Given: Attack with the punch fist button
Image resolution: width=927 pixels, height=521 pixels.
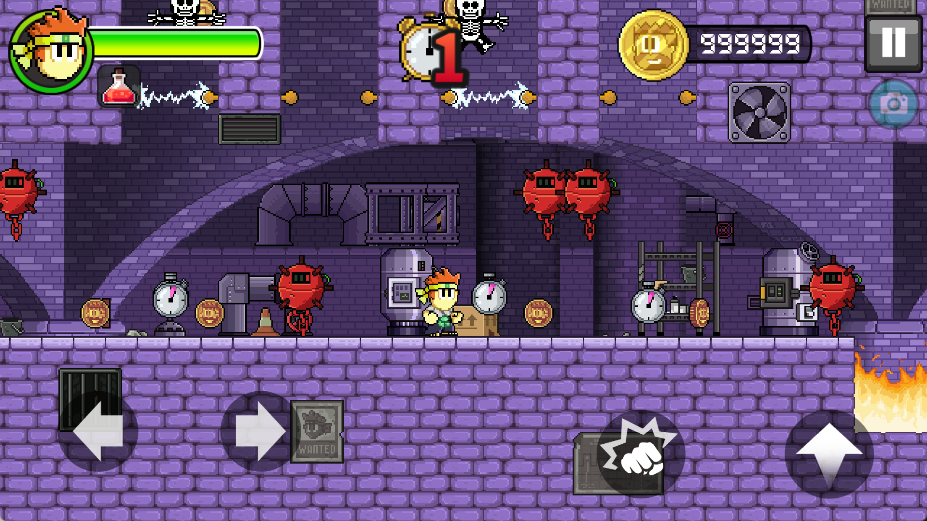Looking at the screenshot, I should [x=640, y=453].
